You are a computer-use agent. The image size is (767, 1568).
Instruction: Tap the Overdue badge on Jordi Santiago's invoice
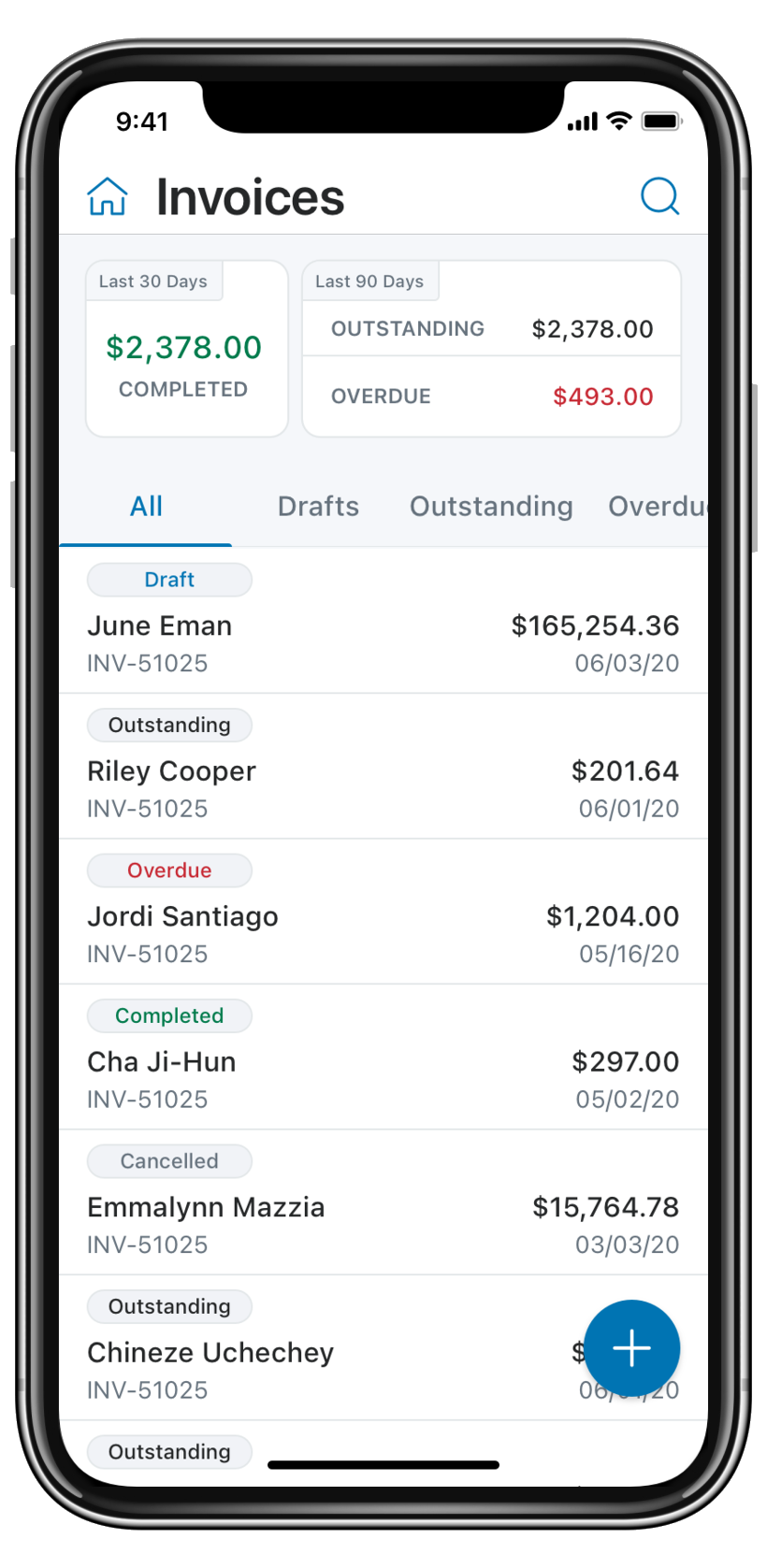(169, 870)
